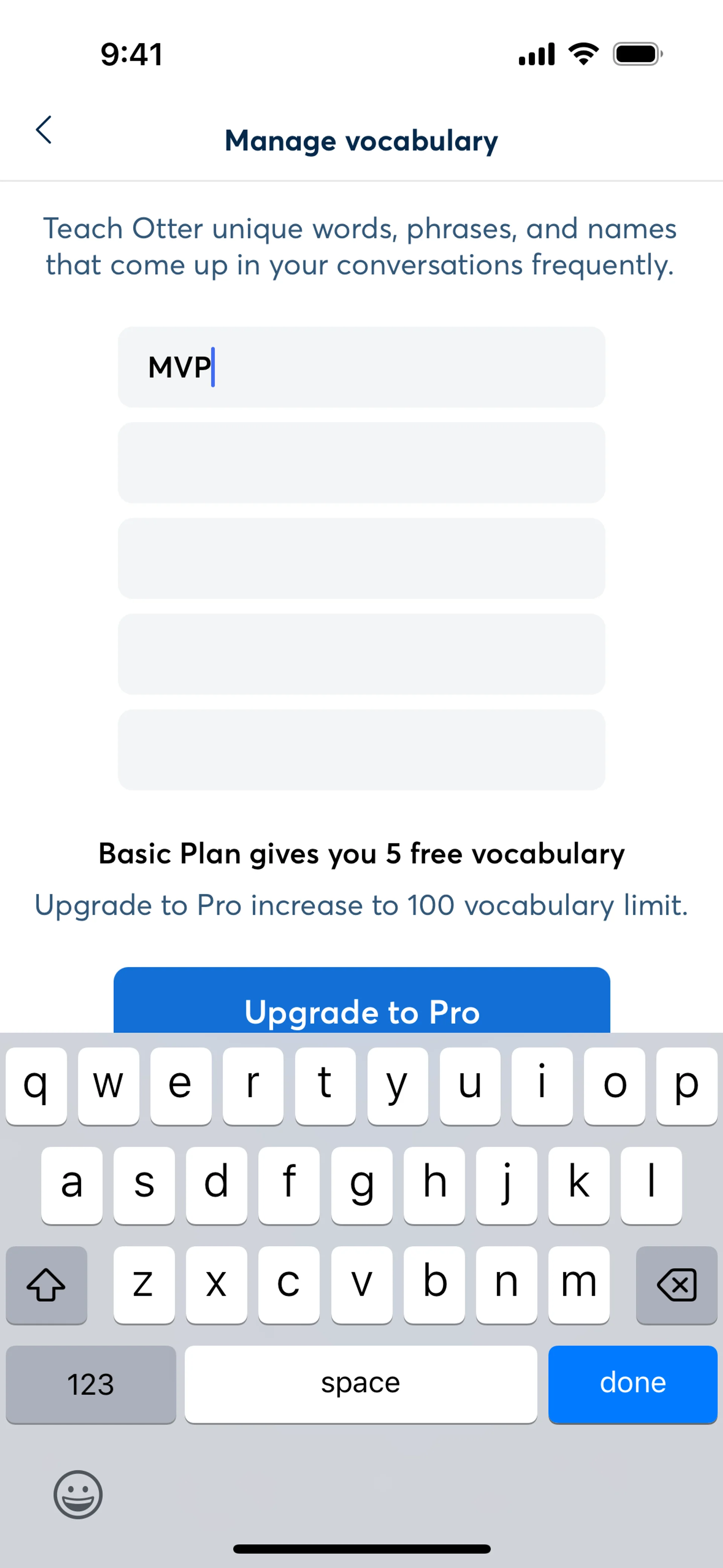Open the emoji keyboard

click(78, 1495)
